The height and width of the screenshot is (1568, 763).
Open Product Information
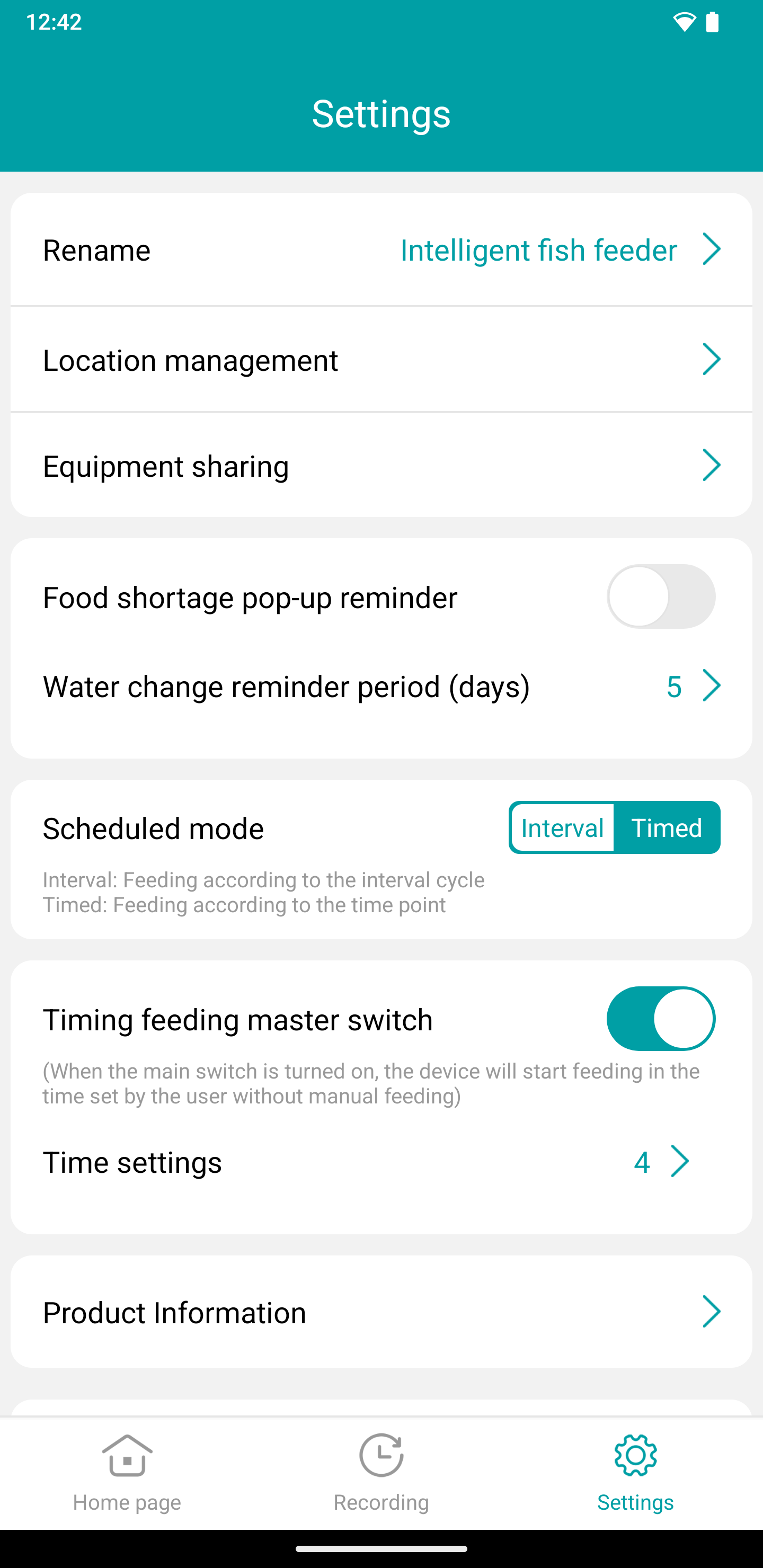381,1312
